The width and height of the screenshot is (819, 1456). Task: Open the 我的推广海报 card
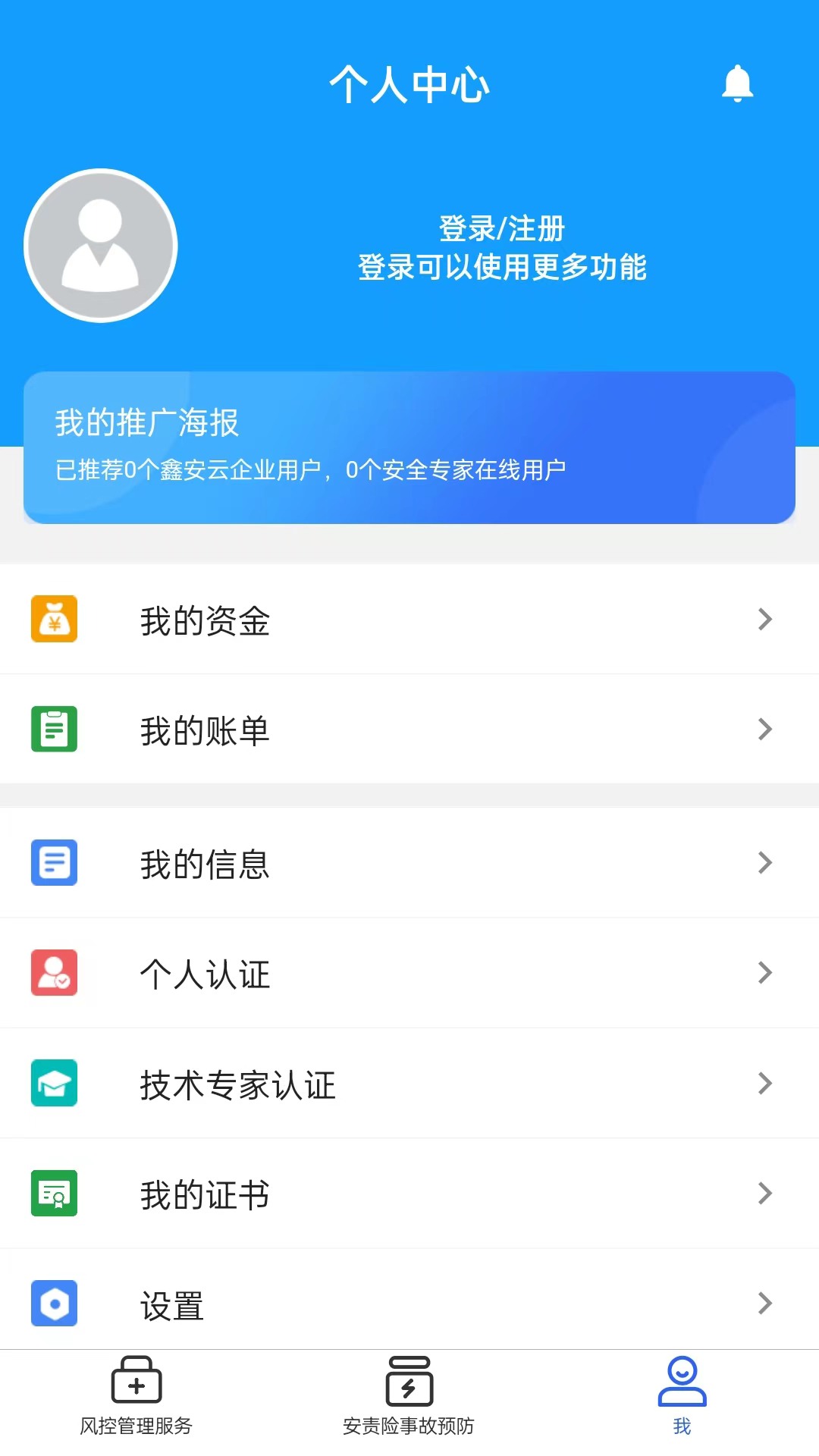pos(409,447)
